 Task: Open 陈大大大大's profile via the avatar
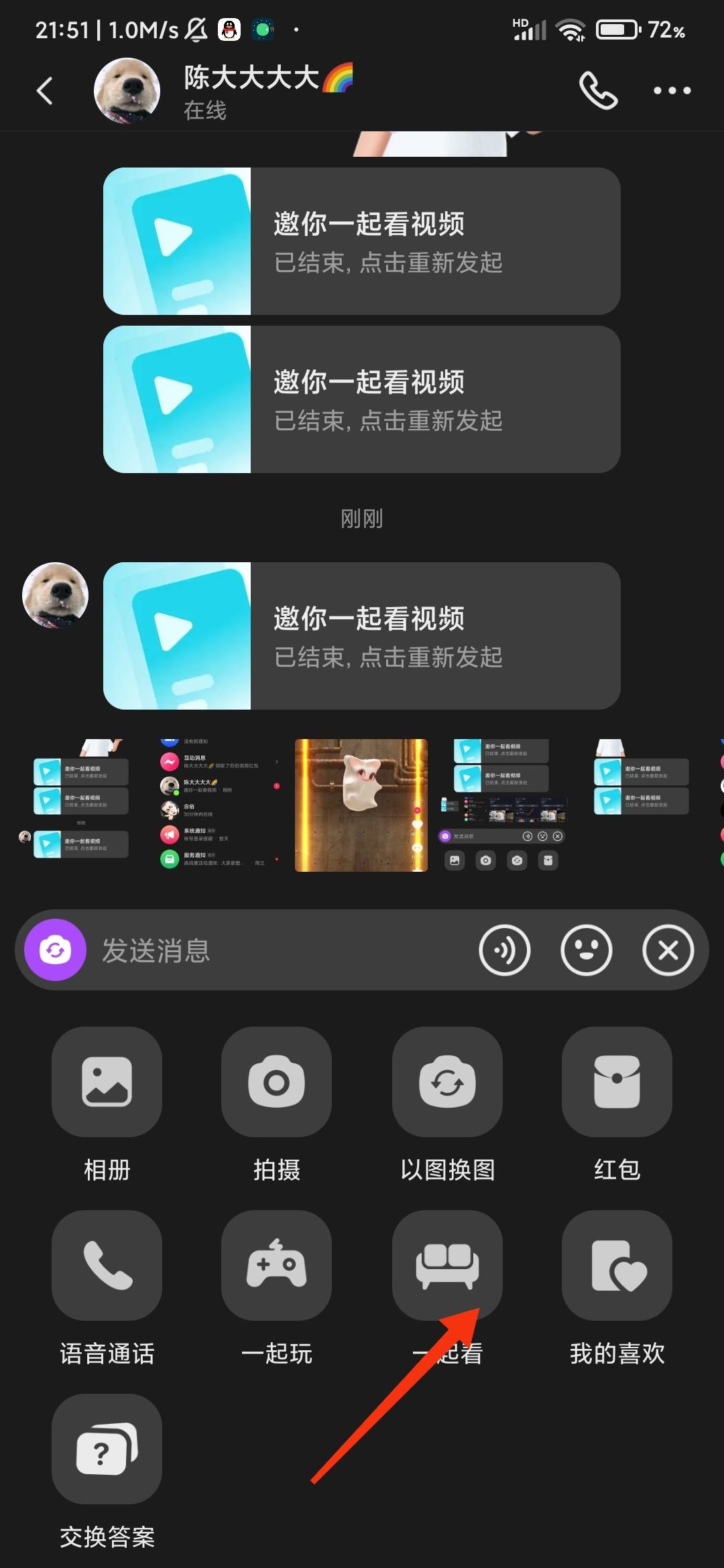(x=126, y=90)
